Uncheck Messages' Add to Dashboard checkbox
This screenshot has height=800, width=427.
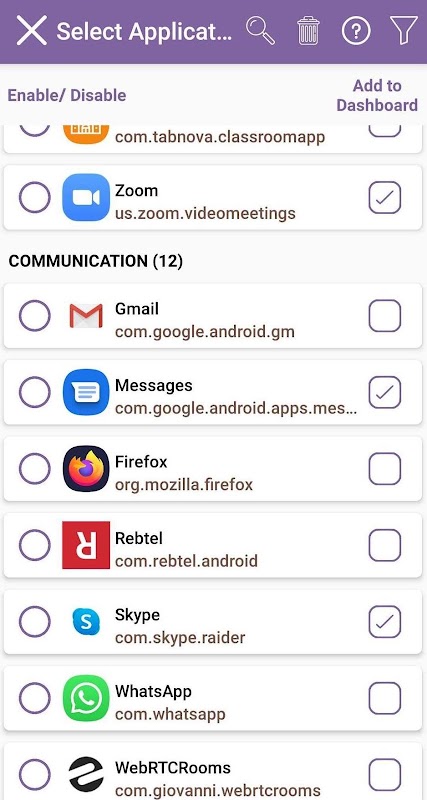pyautogui.click(x=385, y=392)
